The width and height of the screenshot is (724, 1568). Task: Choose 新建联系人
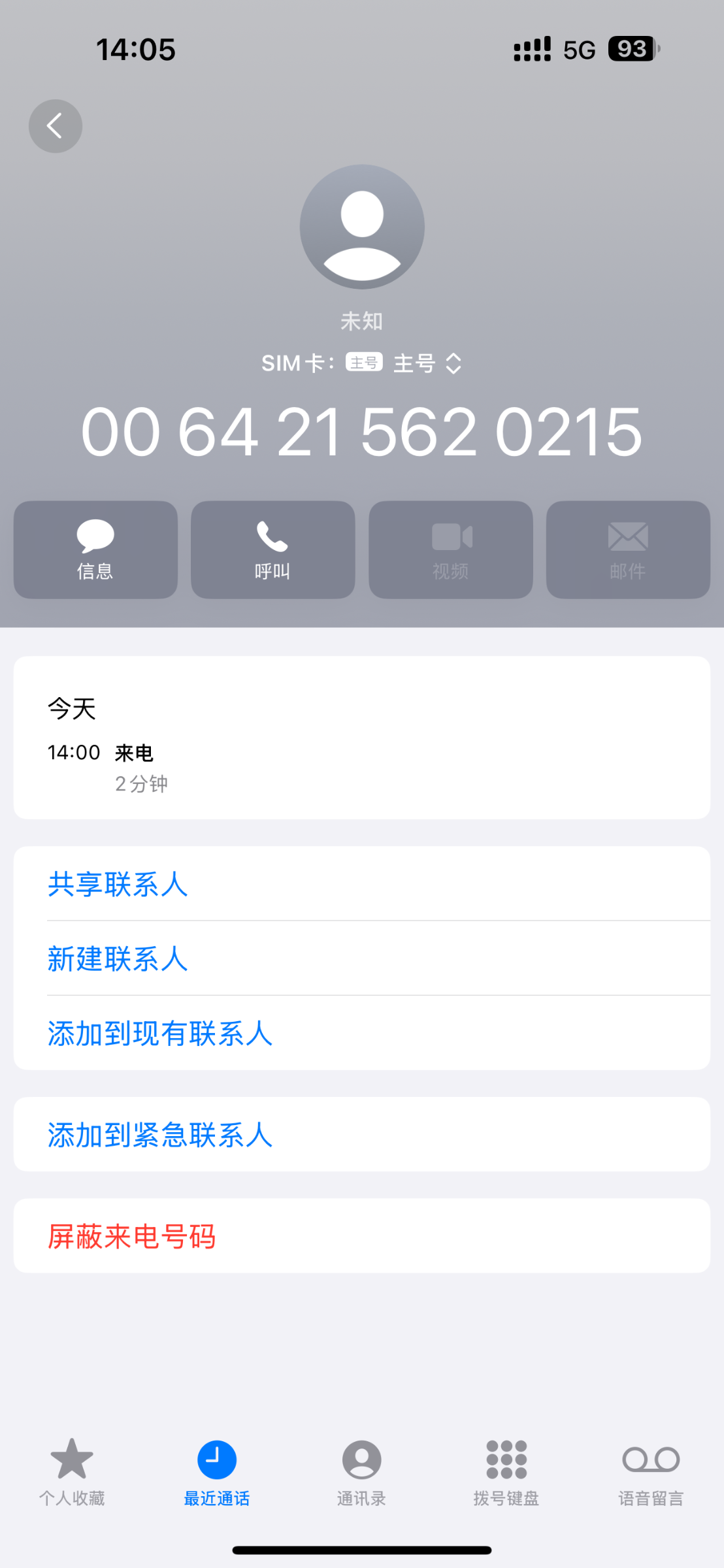(x=362, y=958)
